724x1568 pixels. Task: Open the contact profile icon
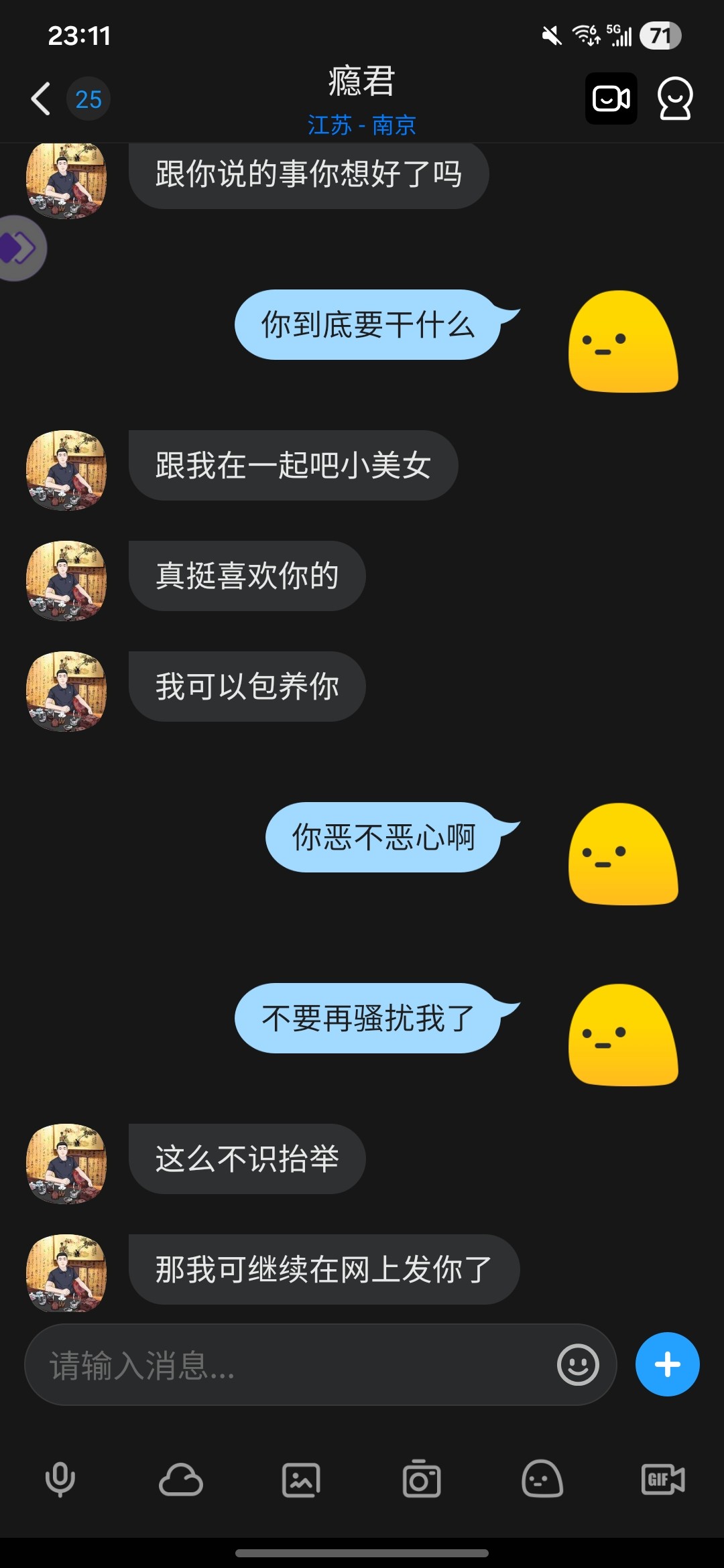coord(676,99)
